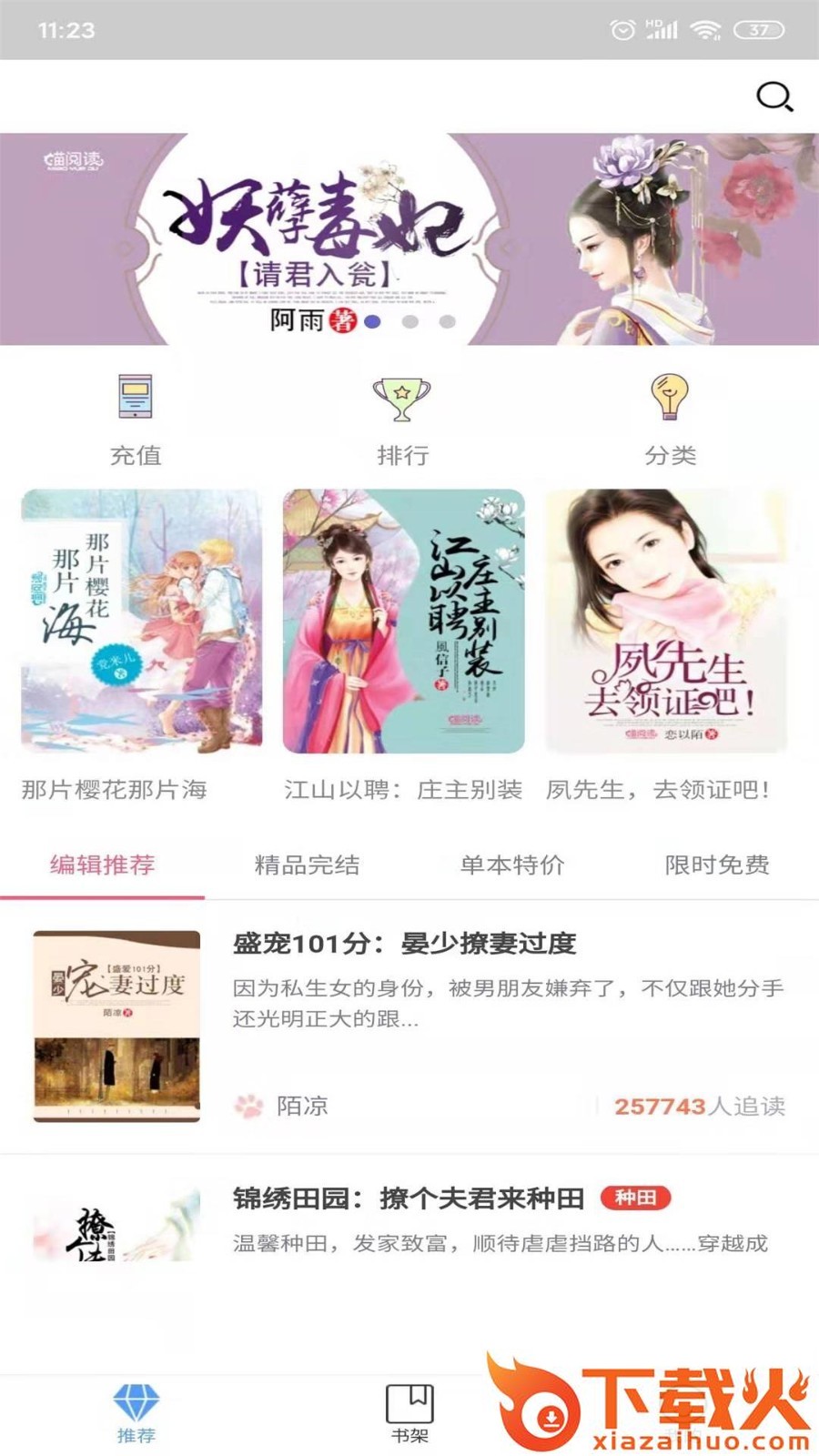Switch to the 限时免费 tab
This screenshot has height=1456, width=819.
(x=717, y=864)
